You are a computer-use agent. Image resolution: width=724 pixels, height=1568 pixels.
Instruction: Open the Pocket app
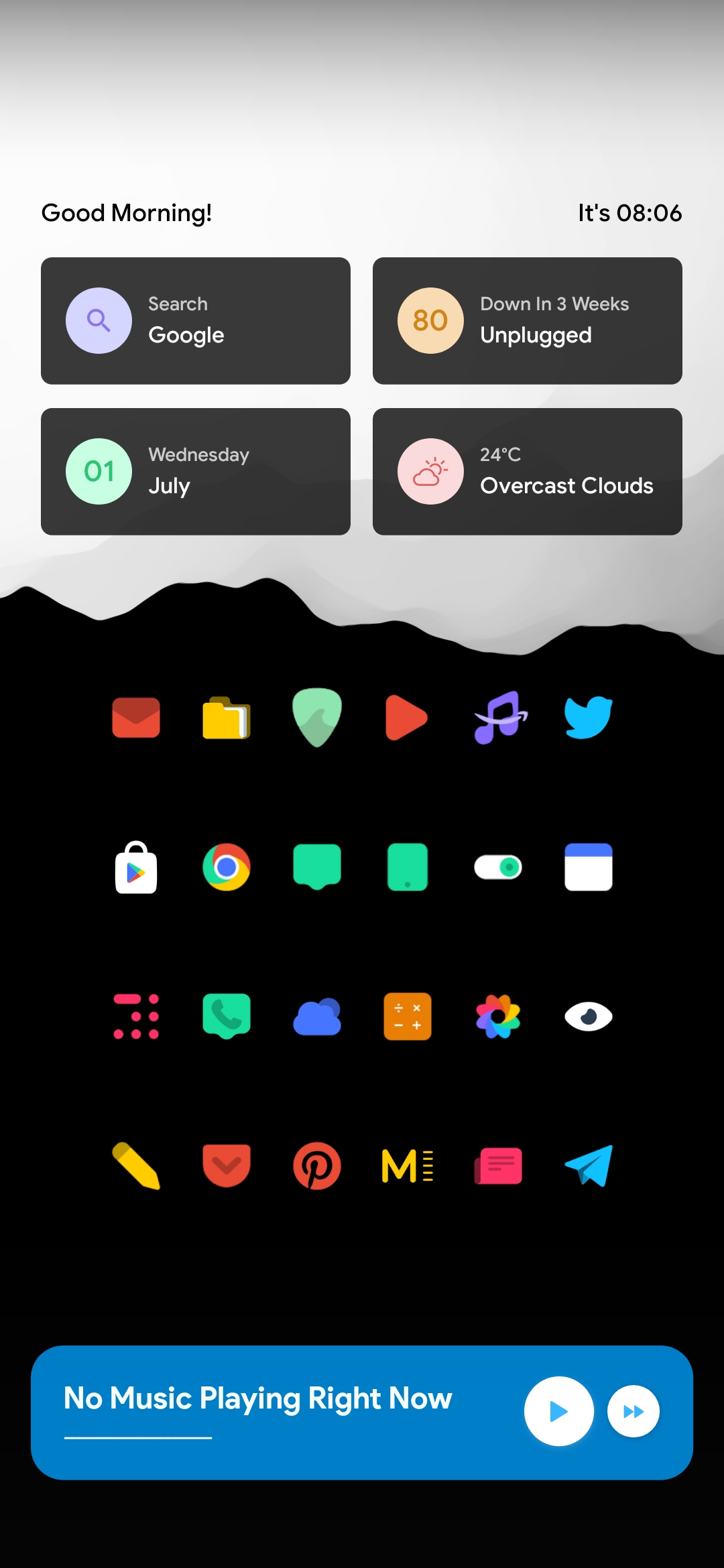[x=227, y=1166]
